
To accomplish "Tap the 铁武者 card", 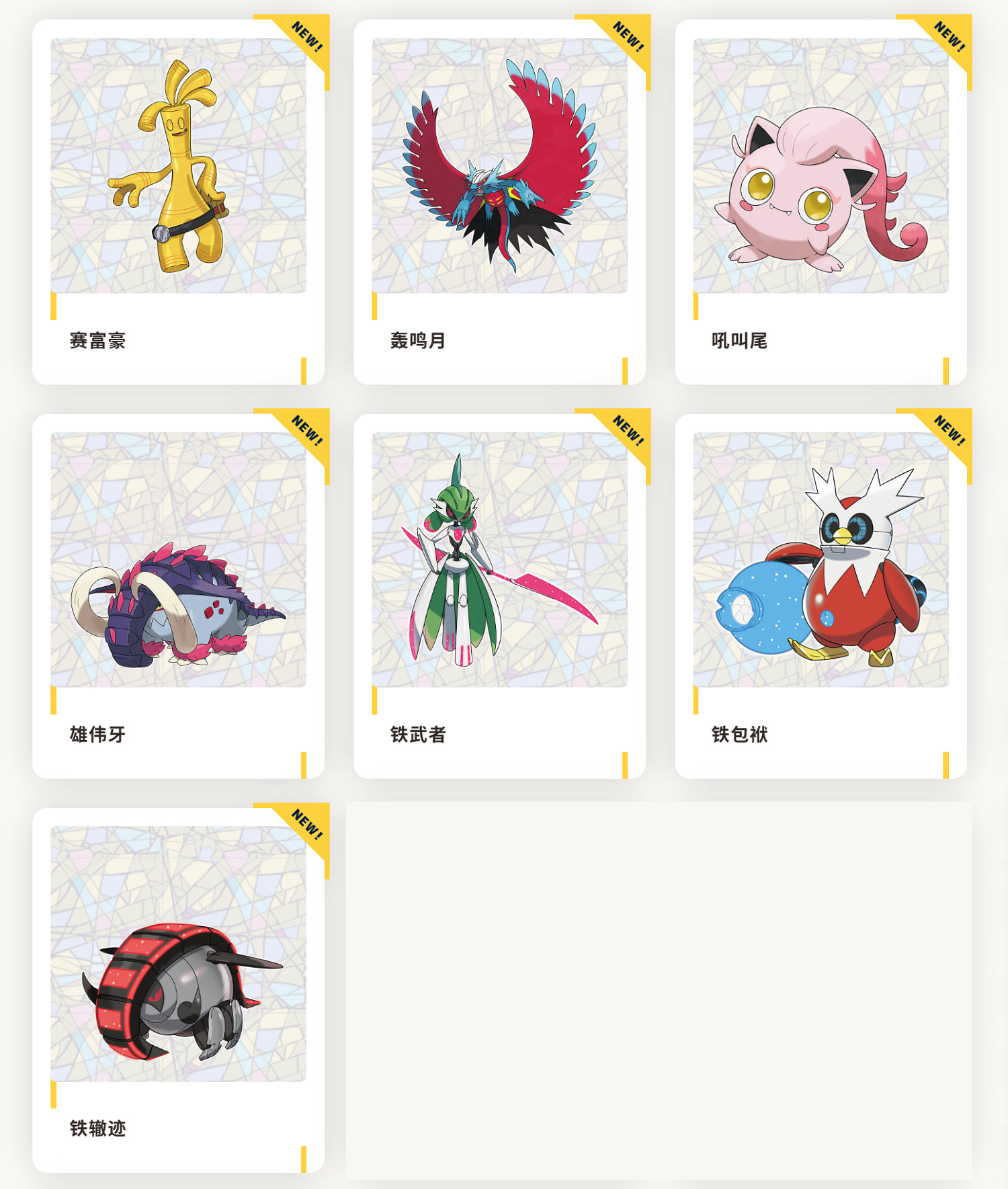I will (x=499, y=596).
